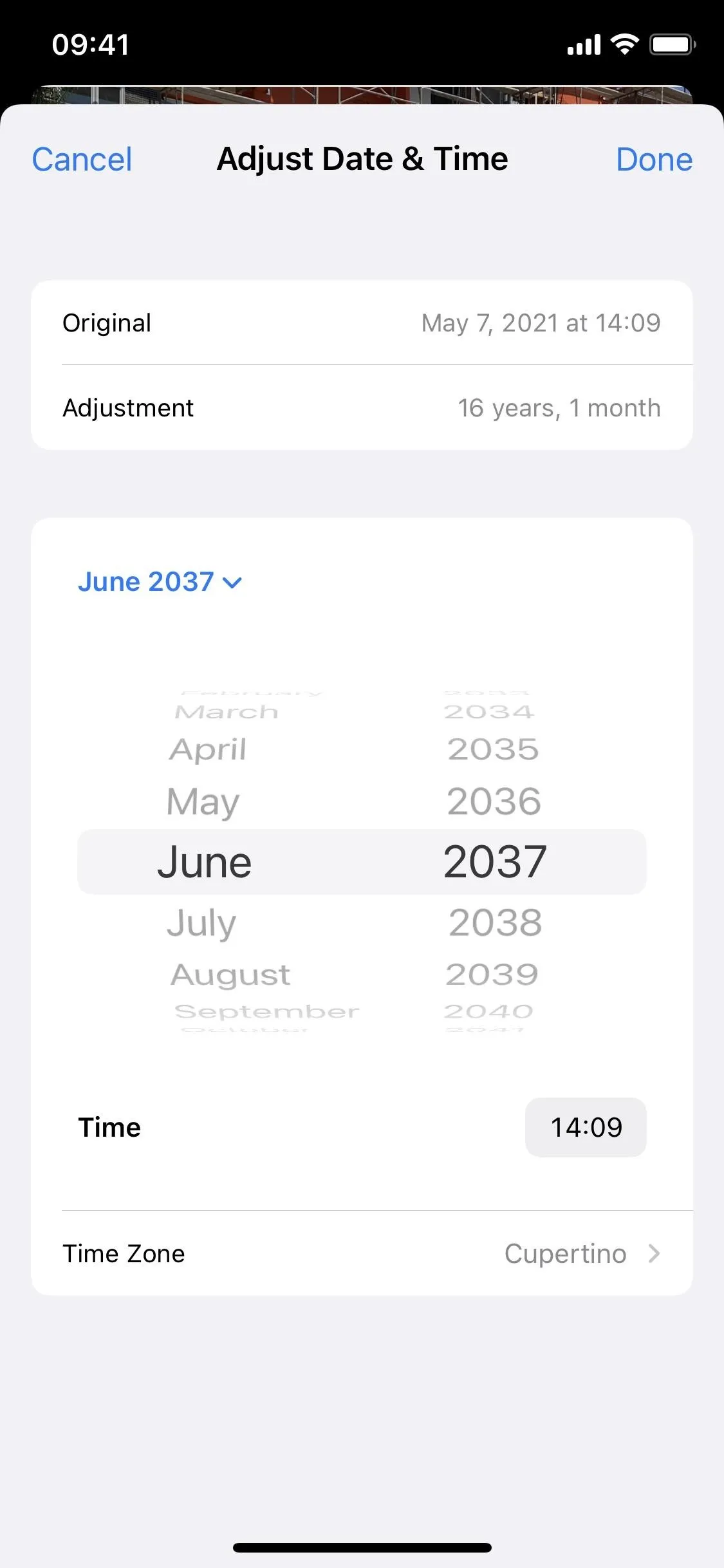This screenshot has width=724, height=1568.
Task: Open the 14:09 time field
Action: point(586,1127)
